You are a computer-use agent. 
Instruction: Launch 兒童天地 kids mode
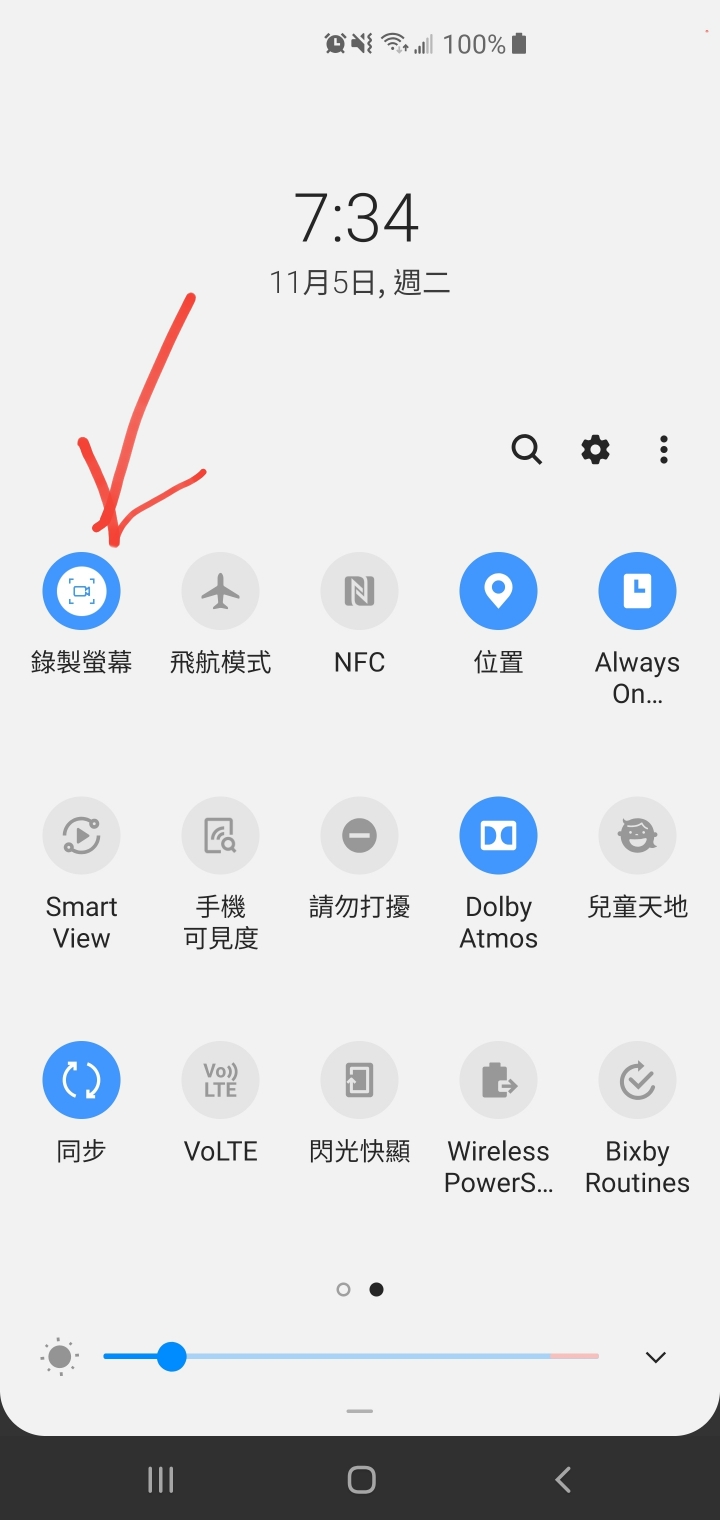click(637, 836)
